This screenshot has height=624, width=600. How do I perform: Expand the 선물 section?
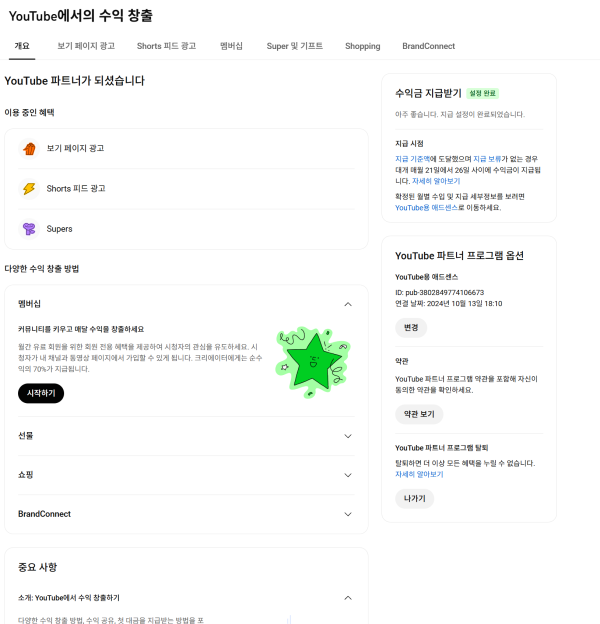click(x=347, y=436)
